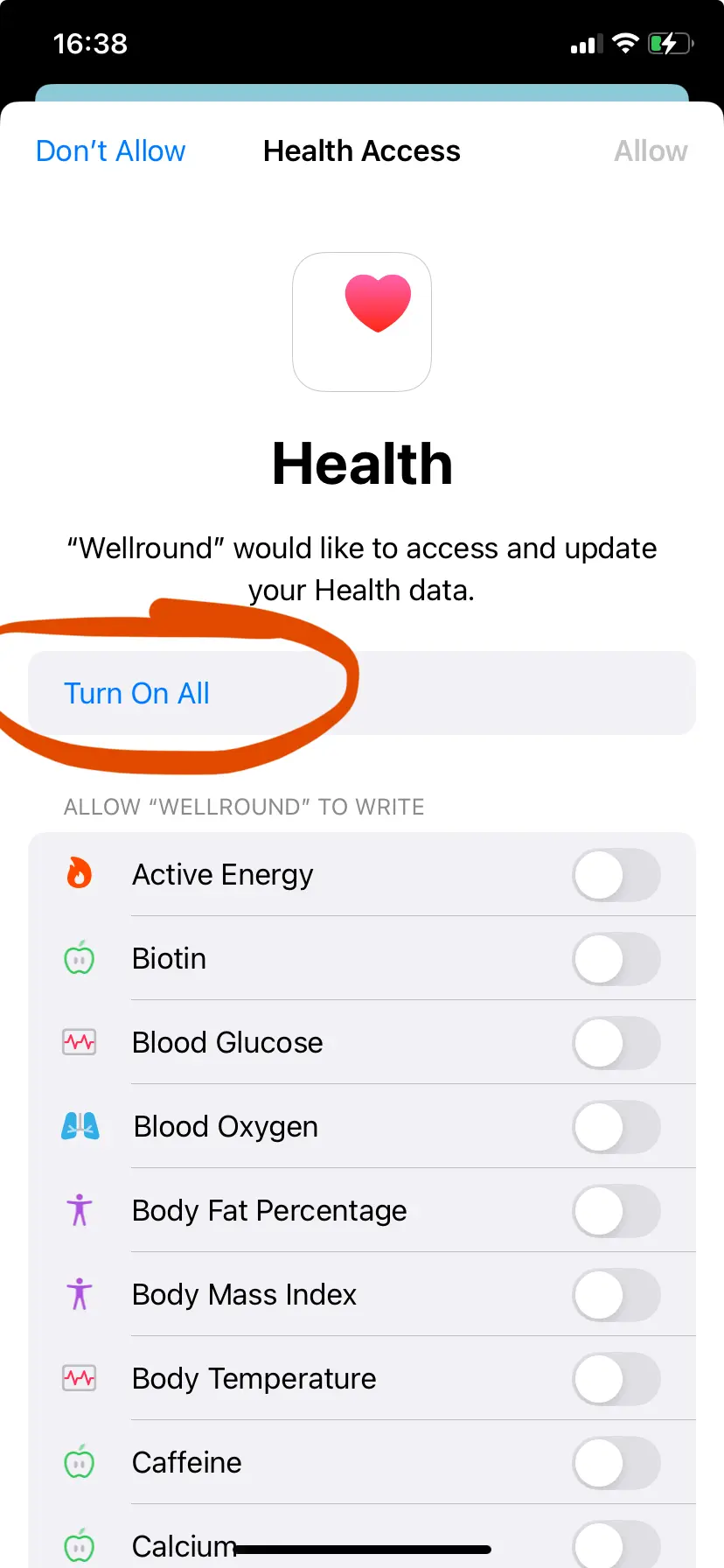The width and height of the screenshot is (724, 1568).
Task: Click the Wi-Fi icon in the status bar
Action: pyautogui.click(x=626, y=43)
